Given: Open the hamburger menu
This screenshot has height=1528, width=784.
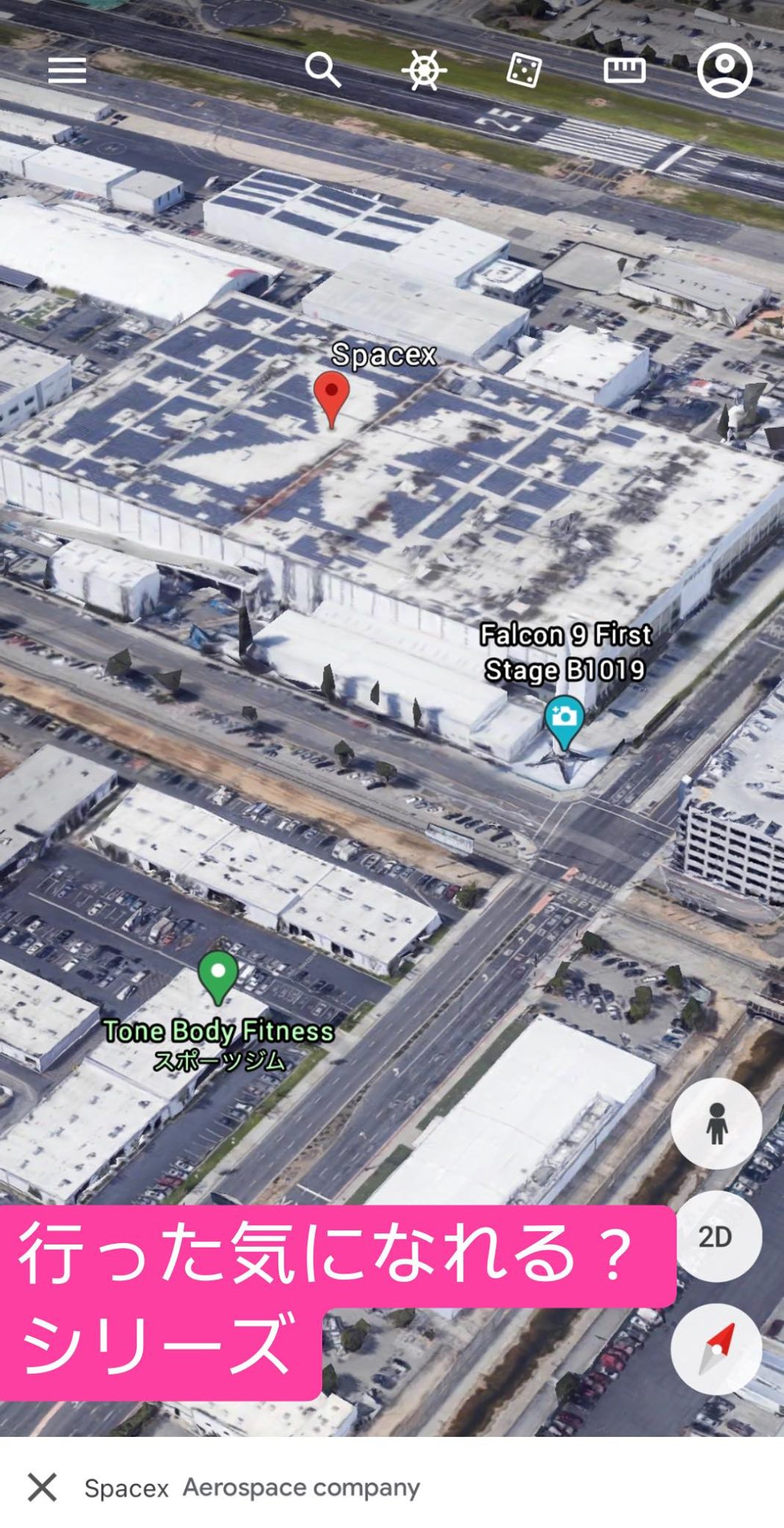Looking at the screenshot, I should (67, 70).
